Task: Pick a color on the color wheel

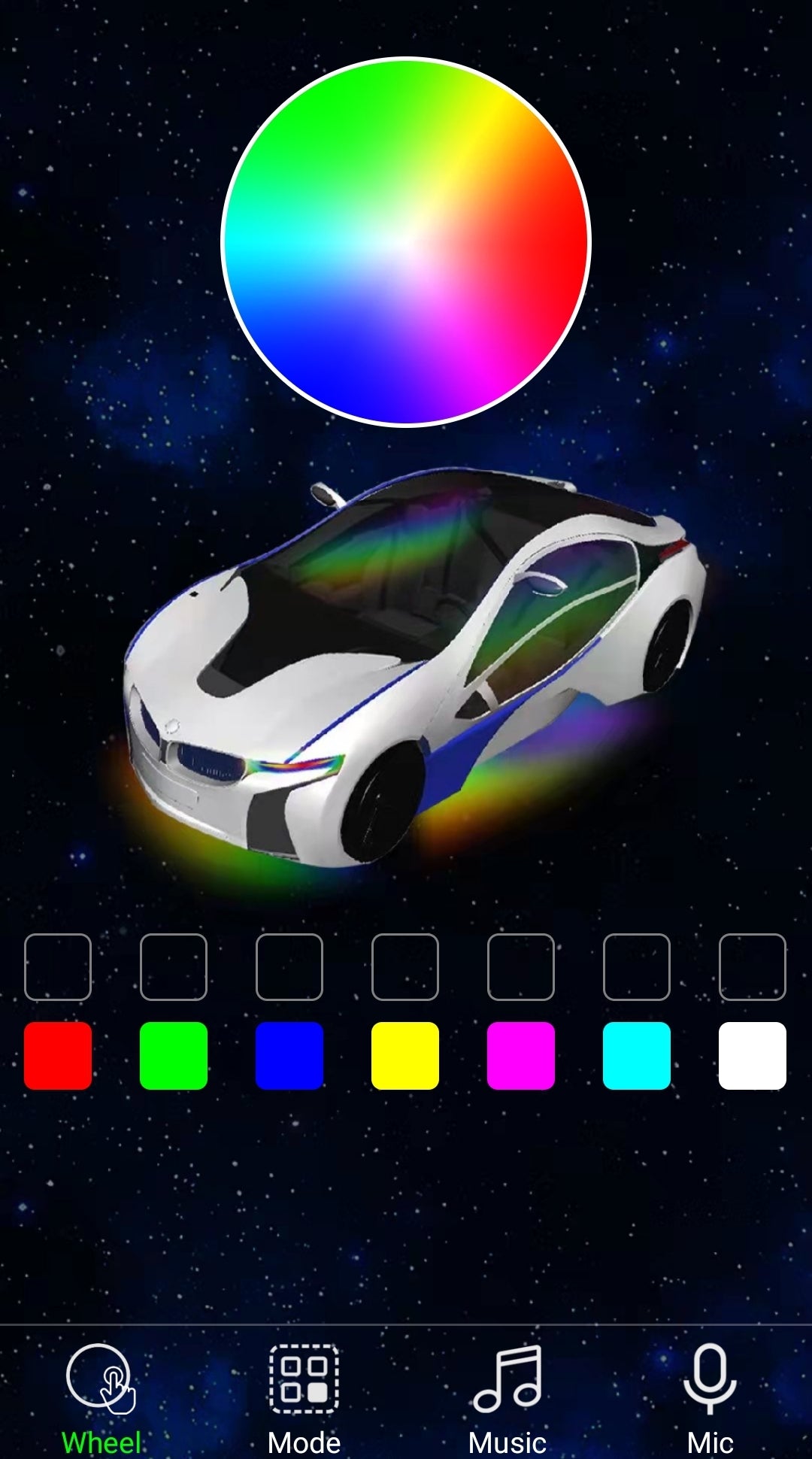Action: coord(406,241)
